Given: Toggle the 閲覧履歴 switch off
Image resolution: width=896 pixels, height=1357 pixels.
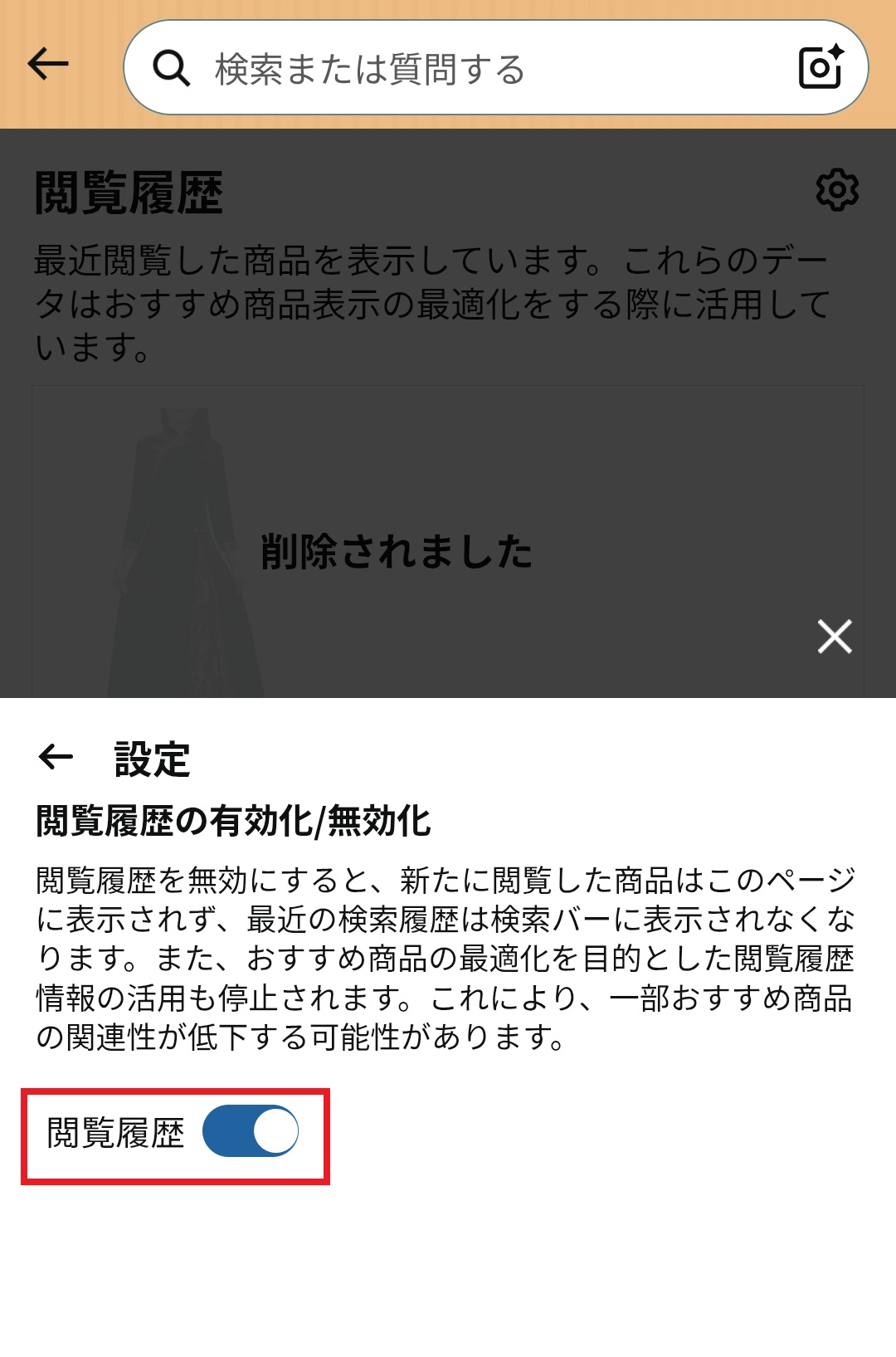Looking at the screenshot, I should 251,1131.
